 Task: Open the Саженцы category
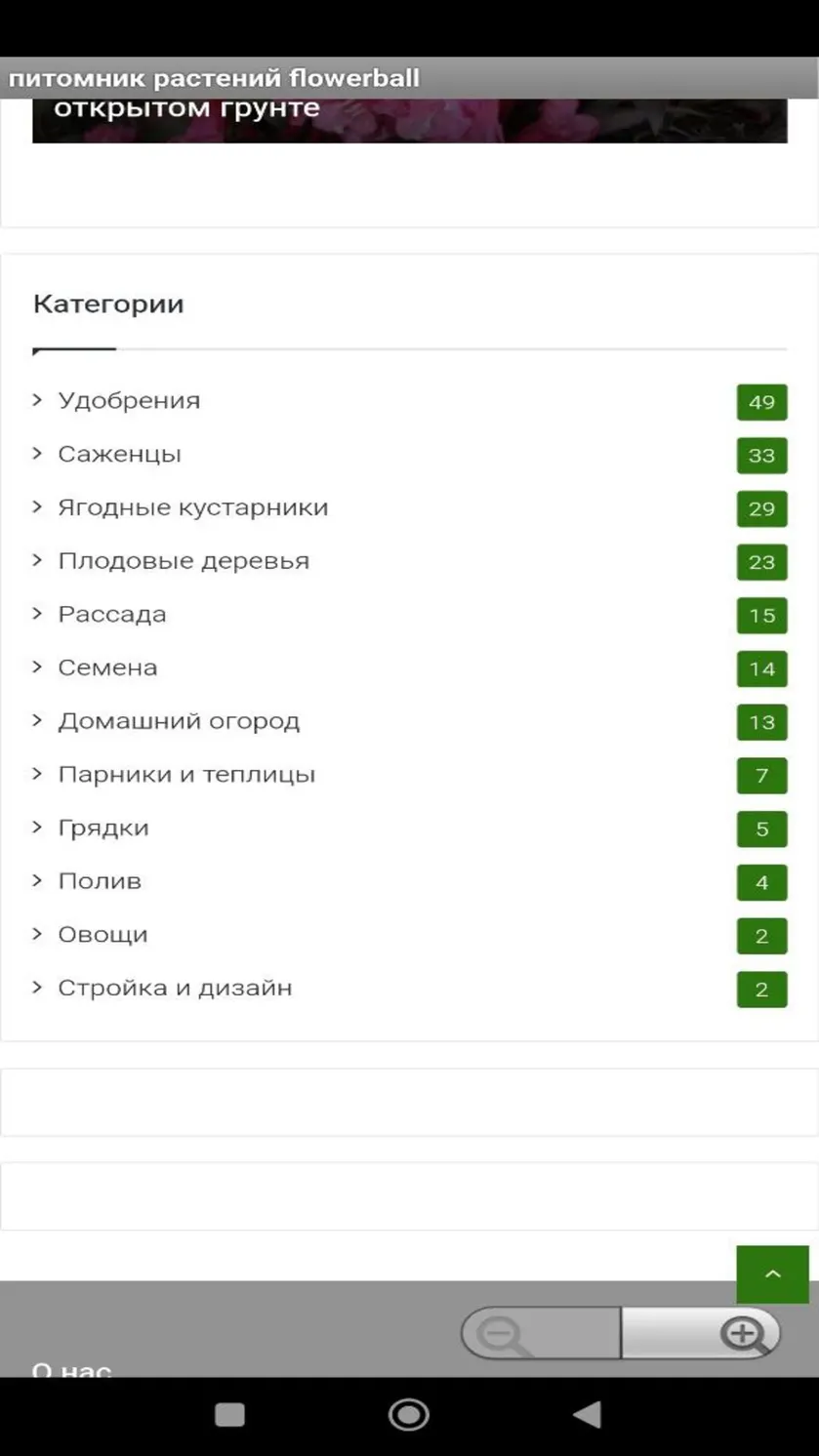point(119,455)
